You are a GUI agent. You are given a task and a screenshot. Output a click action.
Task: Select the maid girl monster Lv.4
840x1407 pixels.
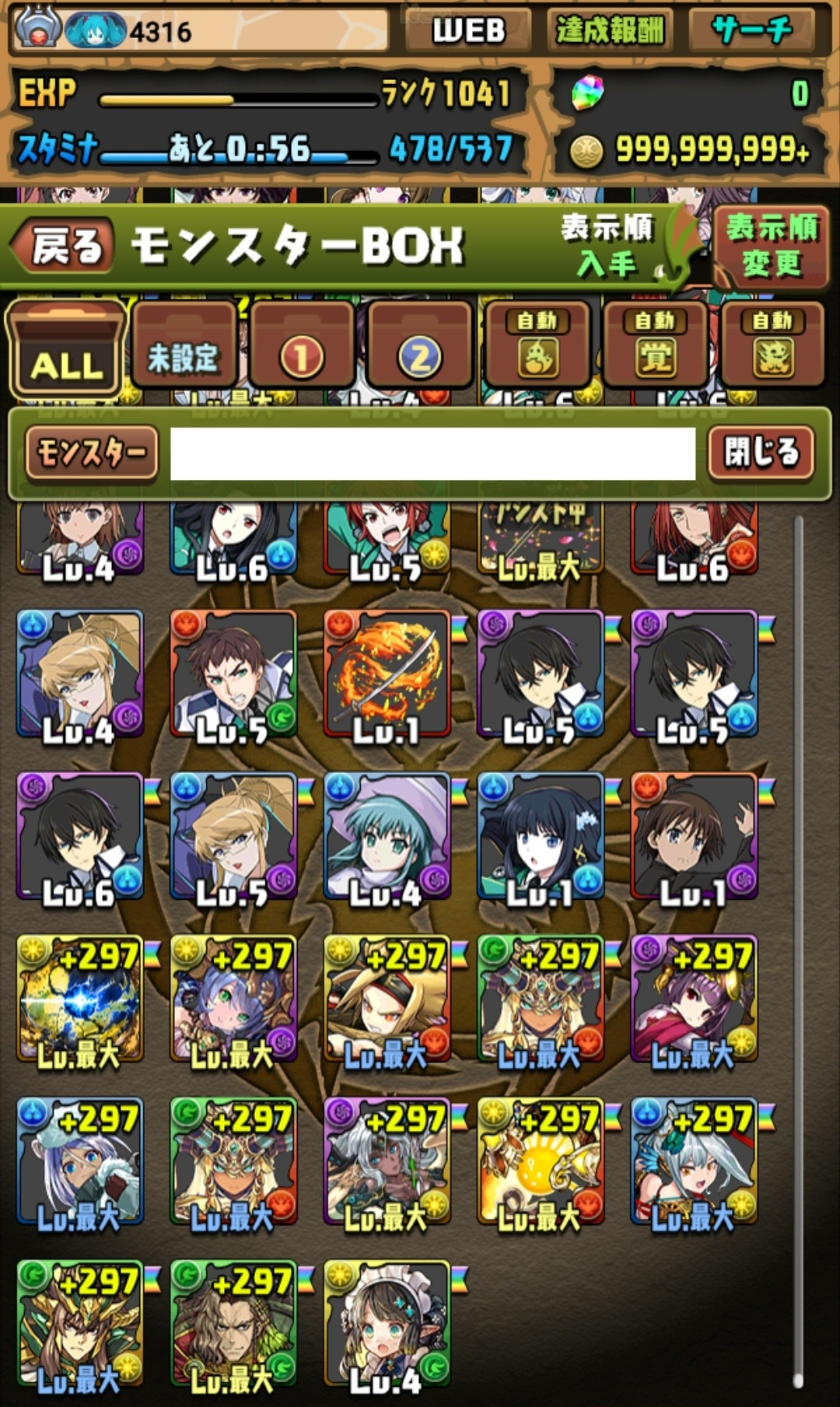click(x=387, y=1324)
